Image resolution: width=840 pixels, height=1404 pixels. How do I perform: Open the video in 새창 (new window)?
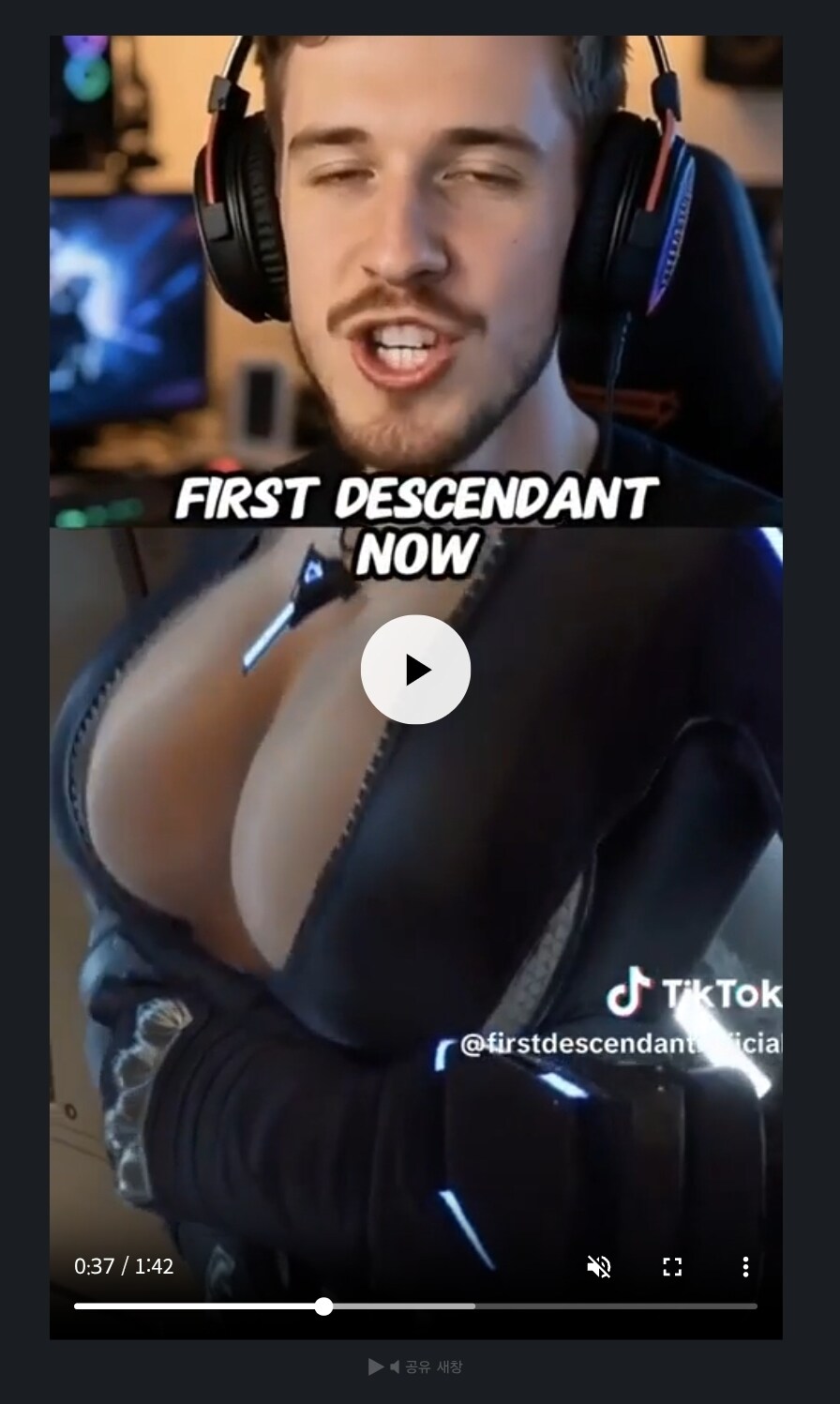(x=449, y=1366)
